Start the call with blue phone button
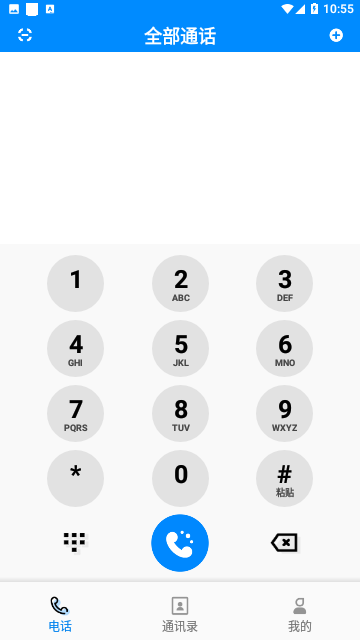The width and height of the screenshot is (360, 640). point(180,543)
